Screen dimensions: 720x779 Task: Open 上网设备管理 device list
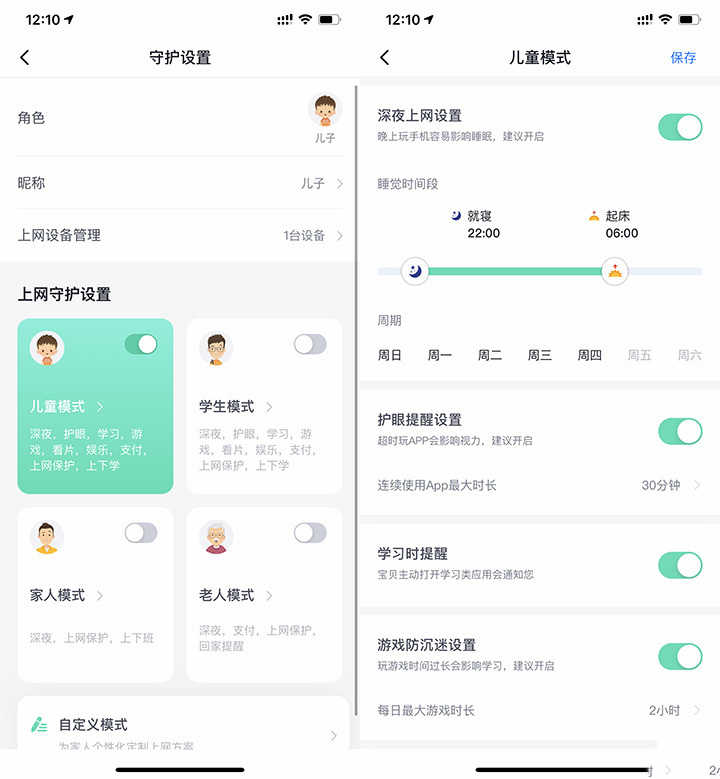pyautogui.click(x=180, y=236)
